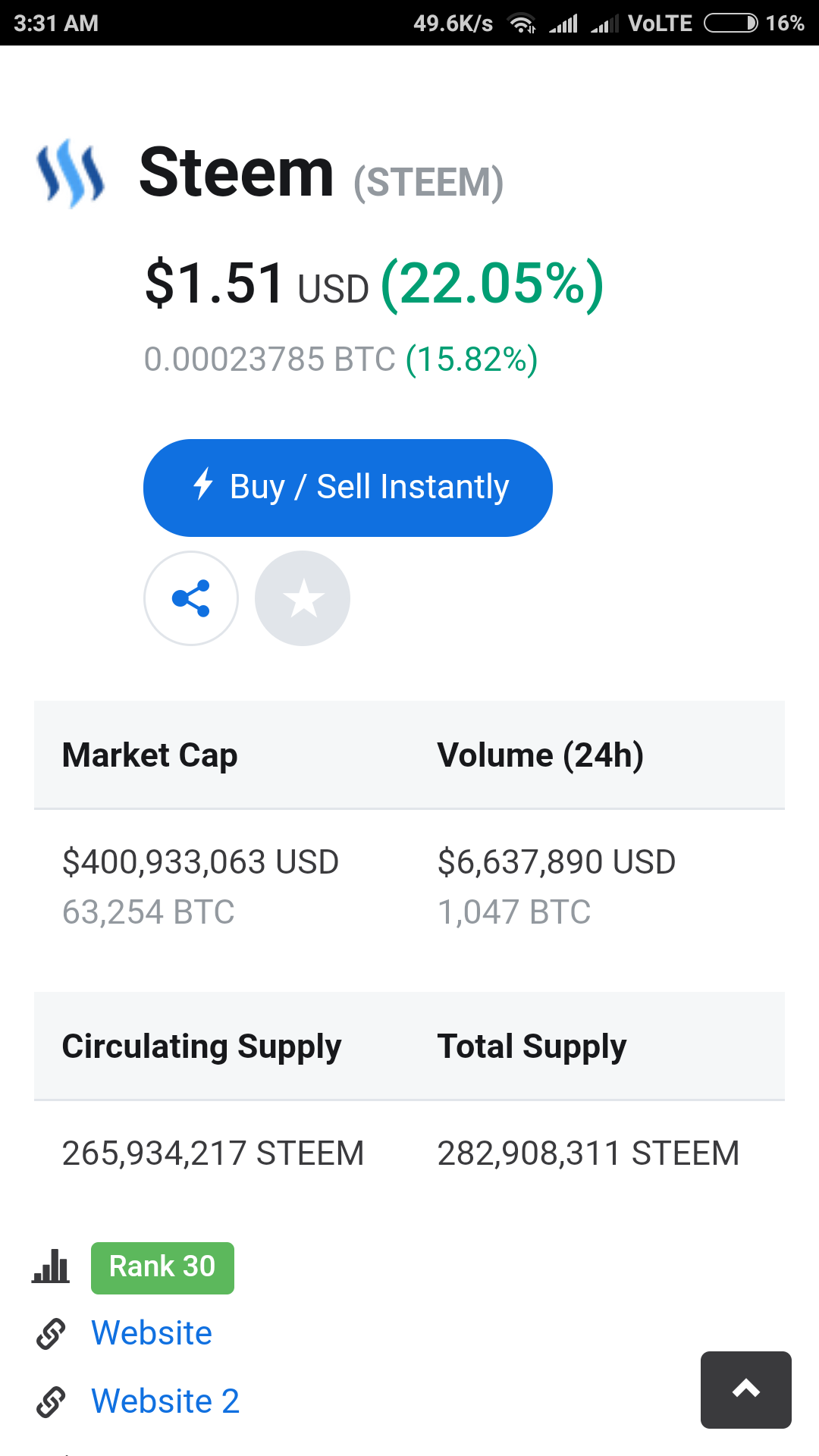Image resolution: width=819 pixels, height=1456 pixels.
Task: Open the Website 2 link
Action: coord(165,1401)
